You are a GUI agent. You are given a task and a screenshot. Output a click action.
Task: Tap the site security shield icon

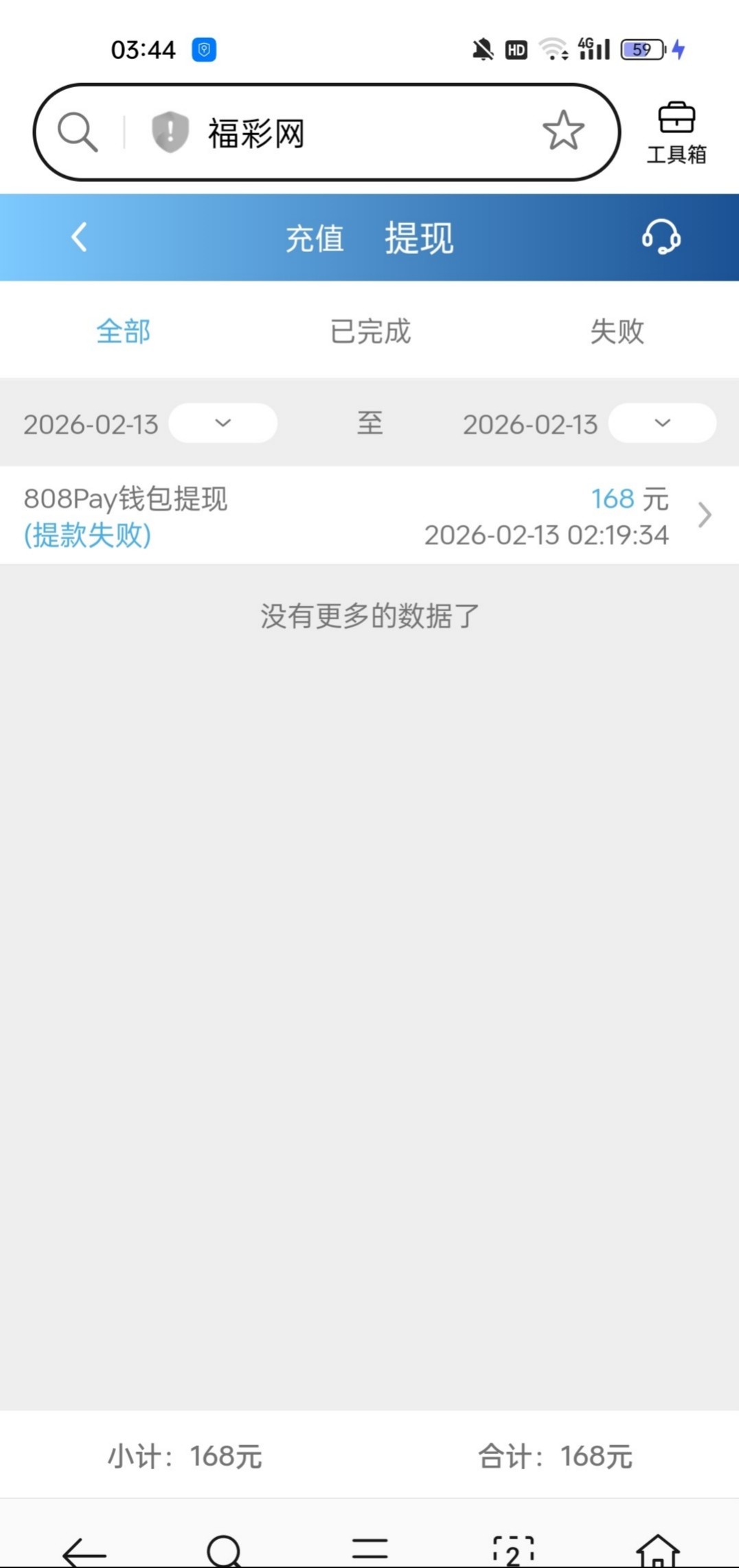point(170,132)
